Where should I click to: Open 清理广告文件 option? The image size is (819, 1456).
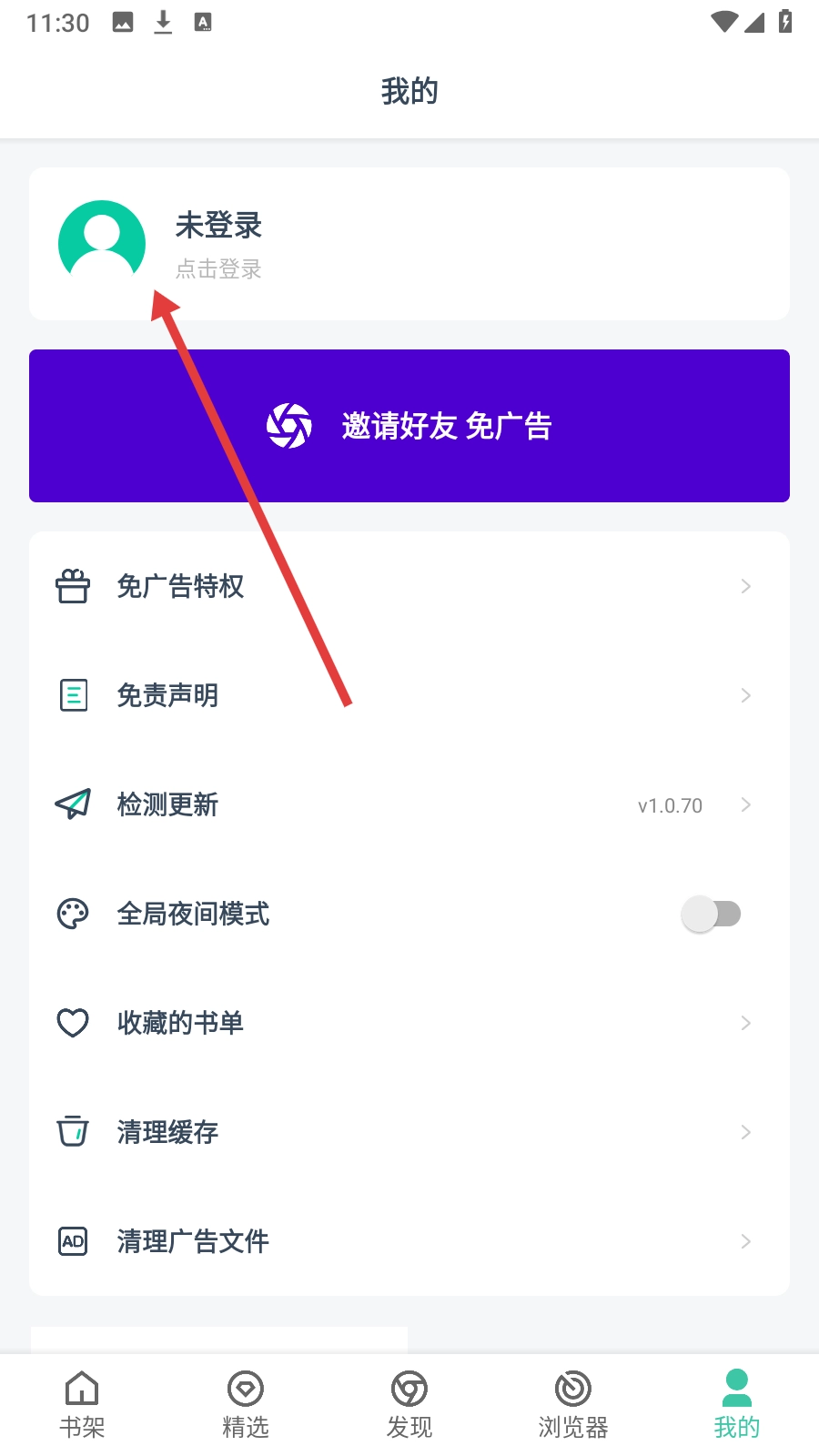tap(409, 1241)
